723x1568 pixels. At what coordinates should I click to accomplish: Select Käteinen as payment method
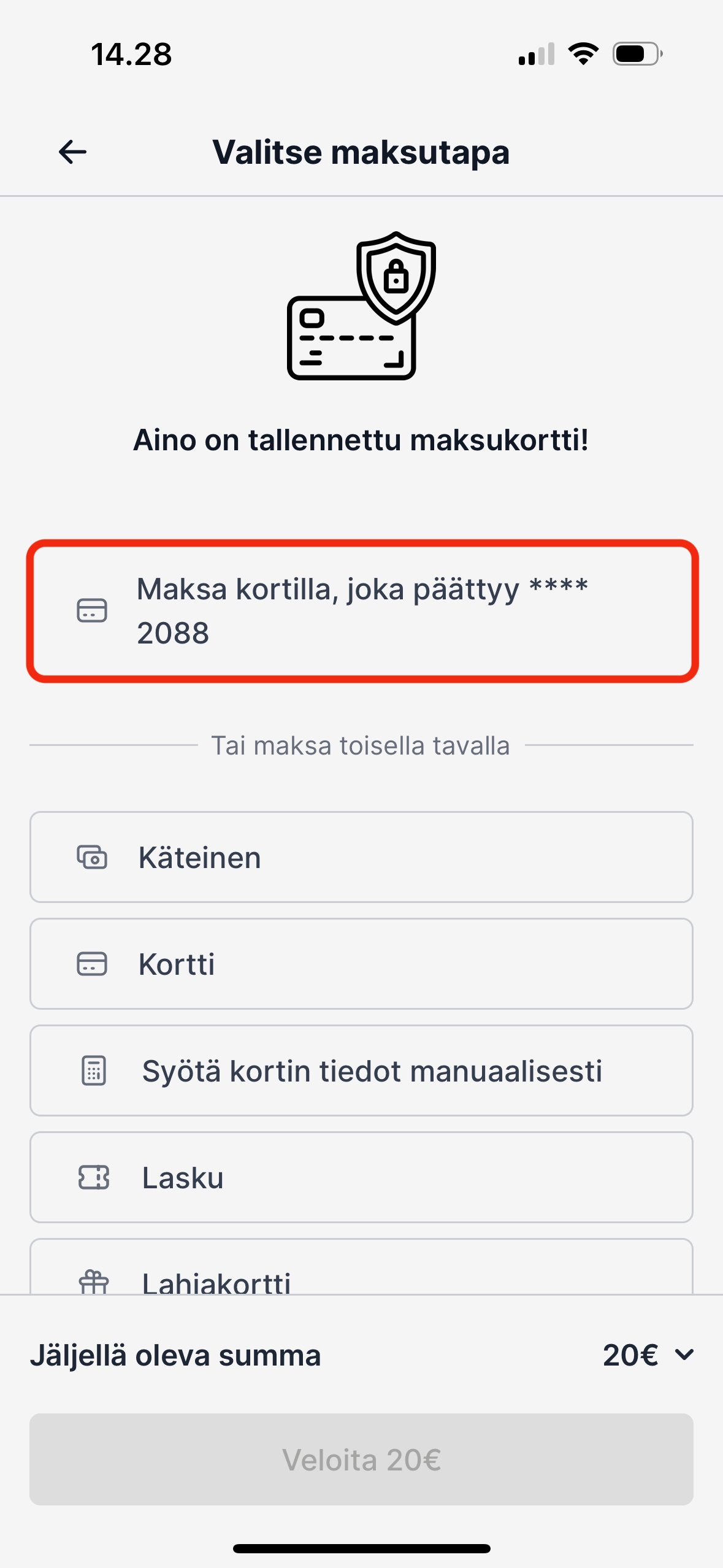tap(362, 857)
